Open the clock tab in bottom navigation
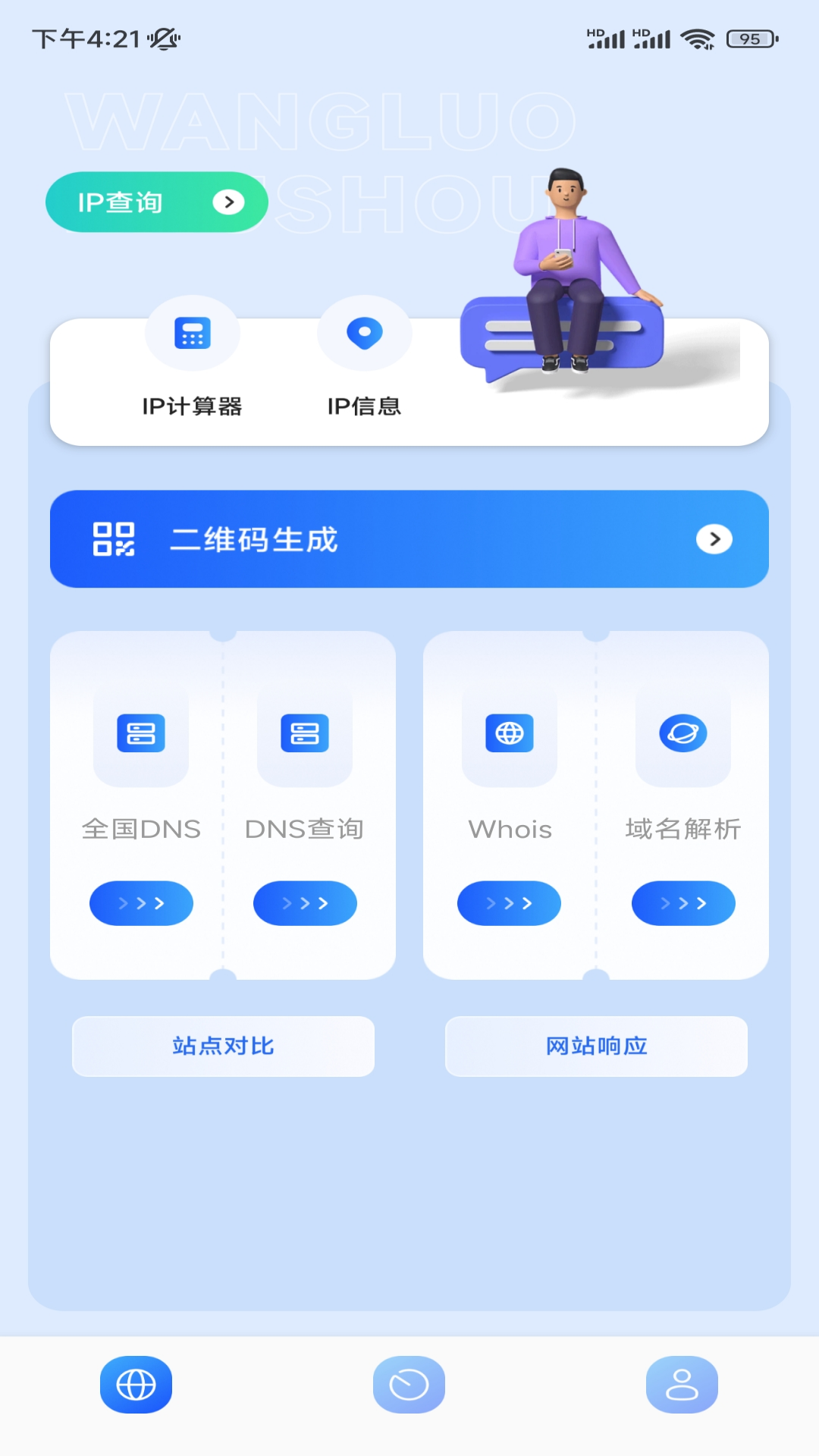The width and height of the screenshot is (819, 1456). [x=409, y=1384]
